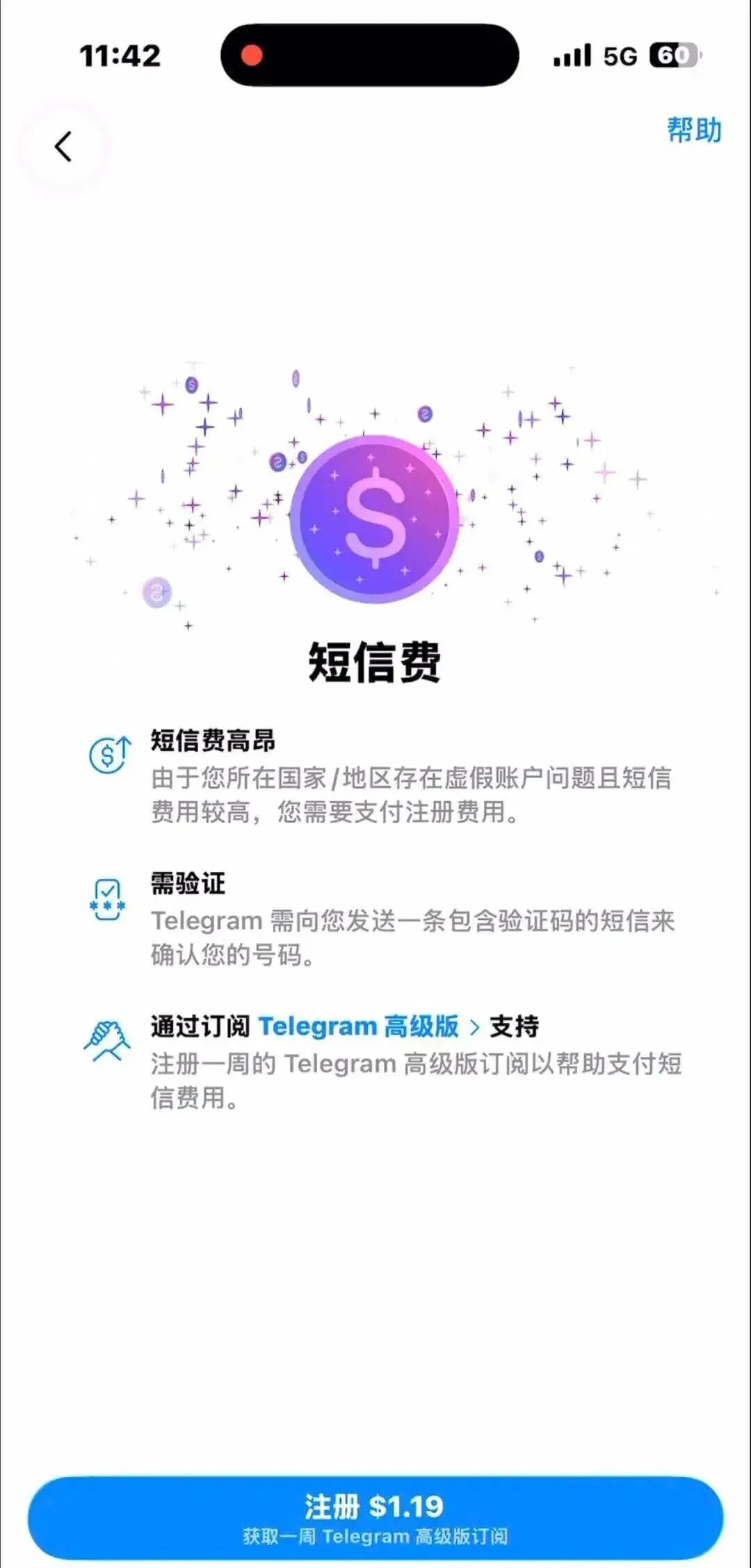751x1568 pixels.
Task: Open the Telegram 高级版 link
Action: click(367, 1026)
